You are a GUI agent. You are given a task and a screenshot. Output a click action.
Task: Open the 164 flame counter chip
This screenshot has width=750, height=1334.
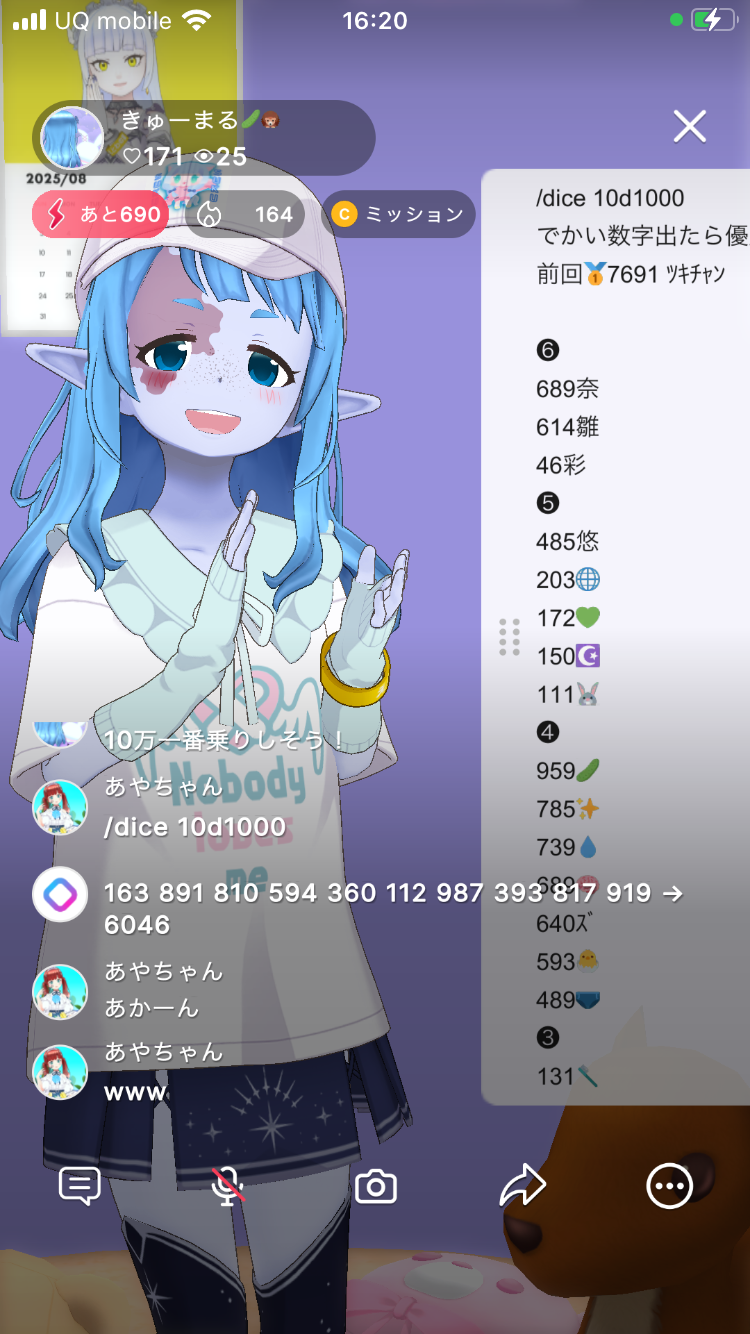pyautogui.click(x=246, y=214)
